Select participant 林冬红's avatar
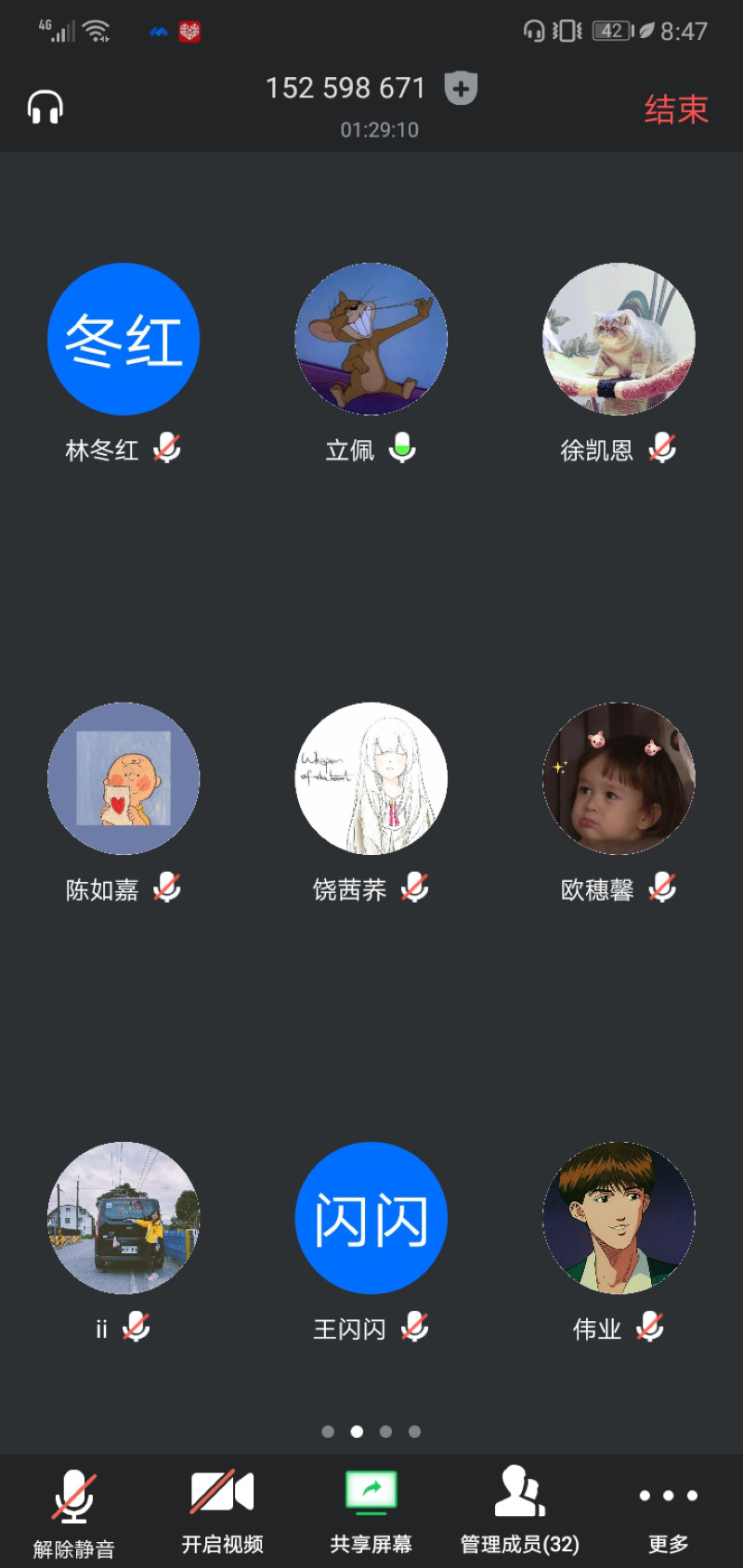This screenshot has height=1568, width=743. pos(124,339)
